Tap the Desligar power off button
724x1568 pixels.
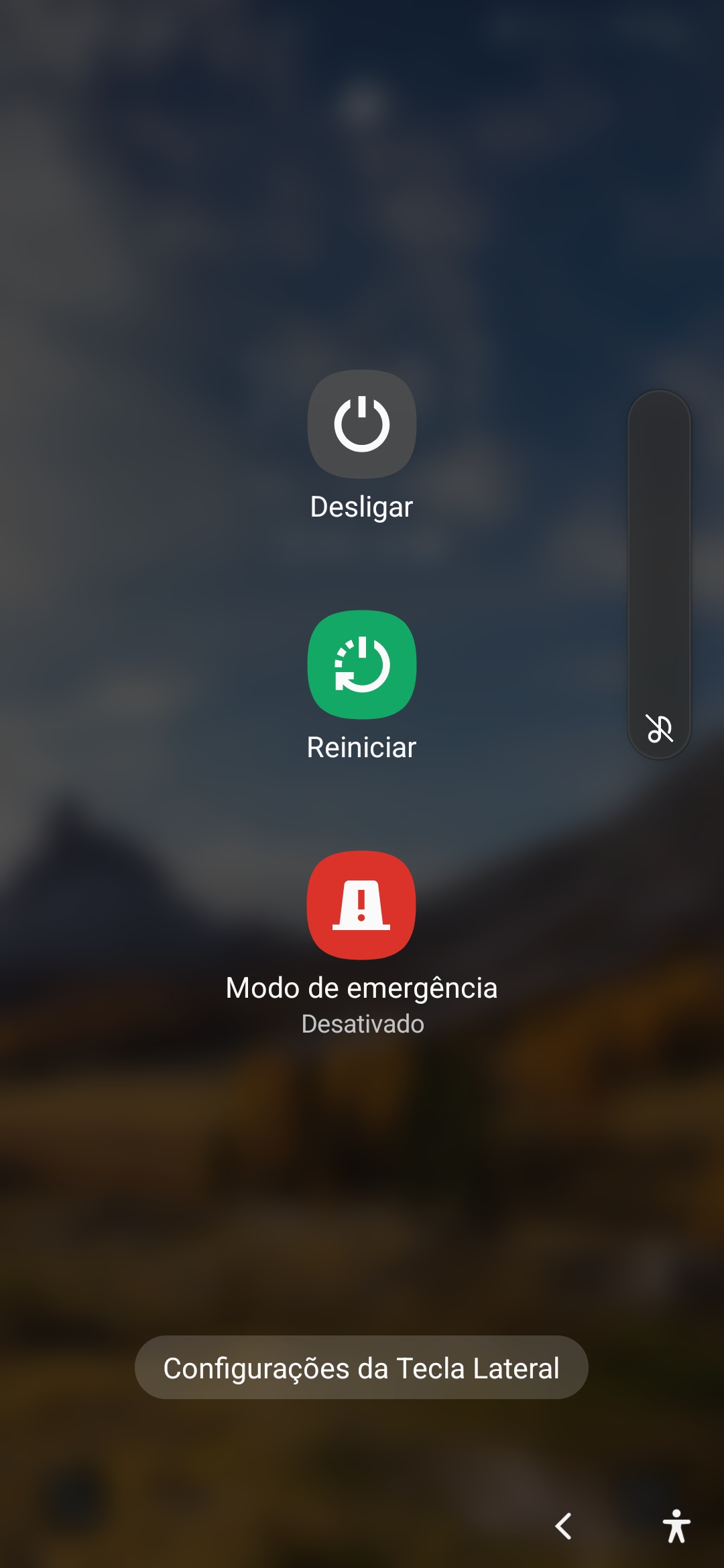coord(361,424)
